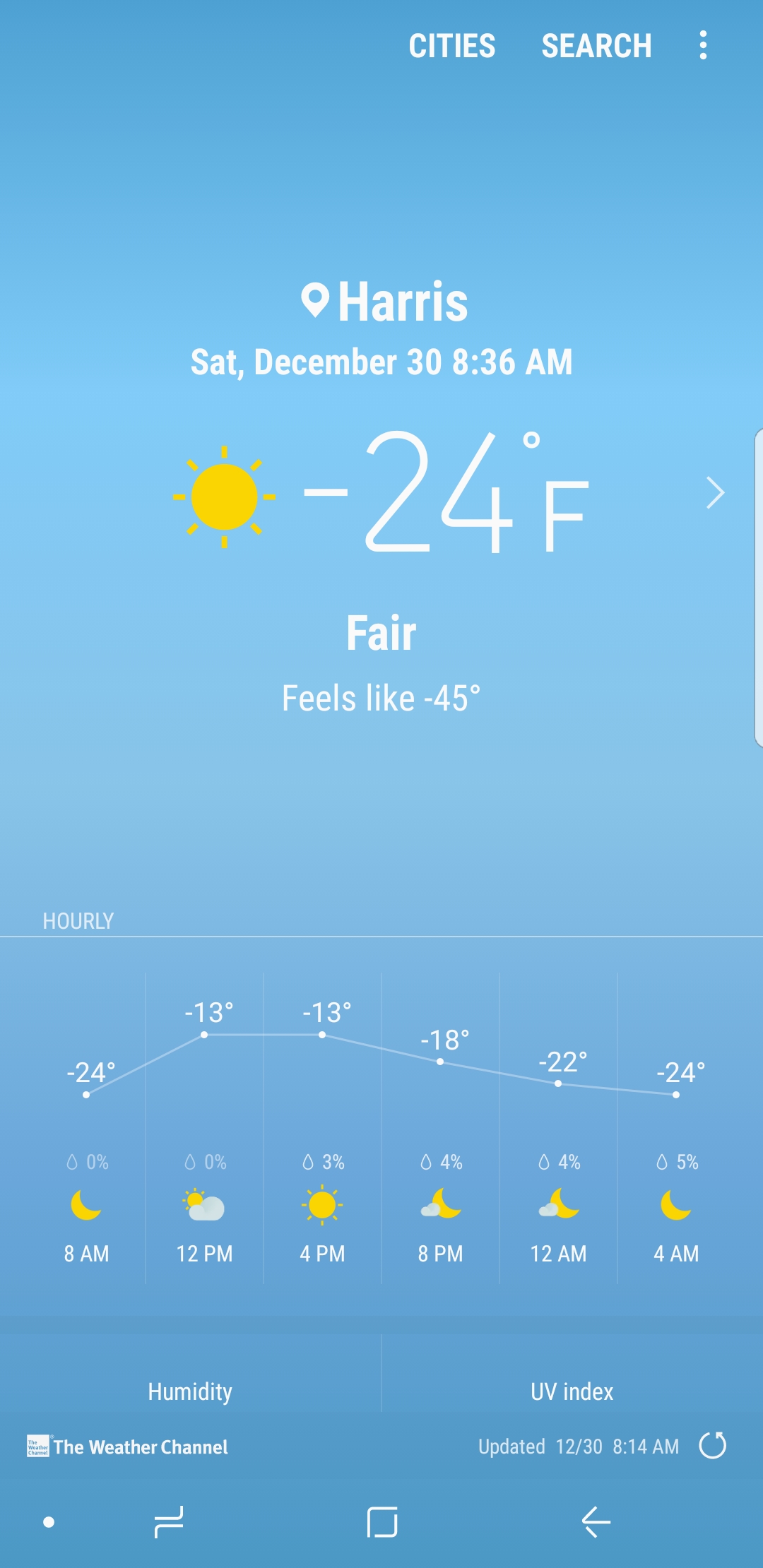Open The Weather Channel link
Image resolution: width=763 pixels, height=1568 pixels.
tap(128, 1447)
